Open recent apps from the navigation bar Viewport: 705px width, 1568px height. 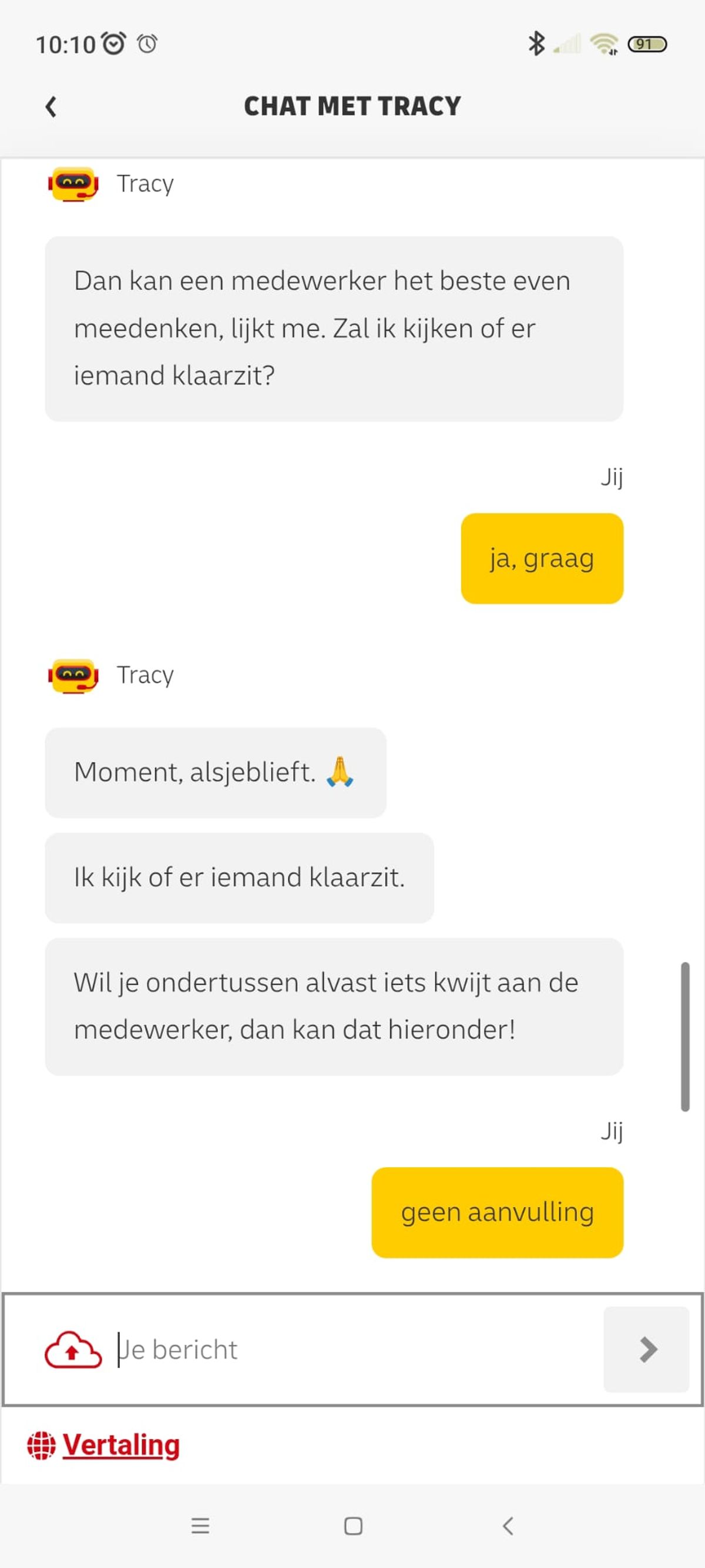[x=200, y=1526]
